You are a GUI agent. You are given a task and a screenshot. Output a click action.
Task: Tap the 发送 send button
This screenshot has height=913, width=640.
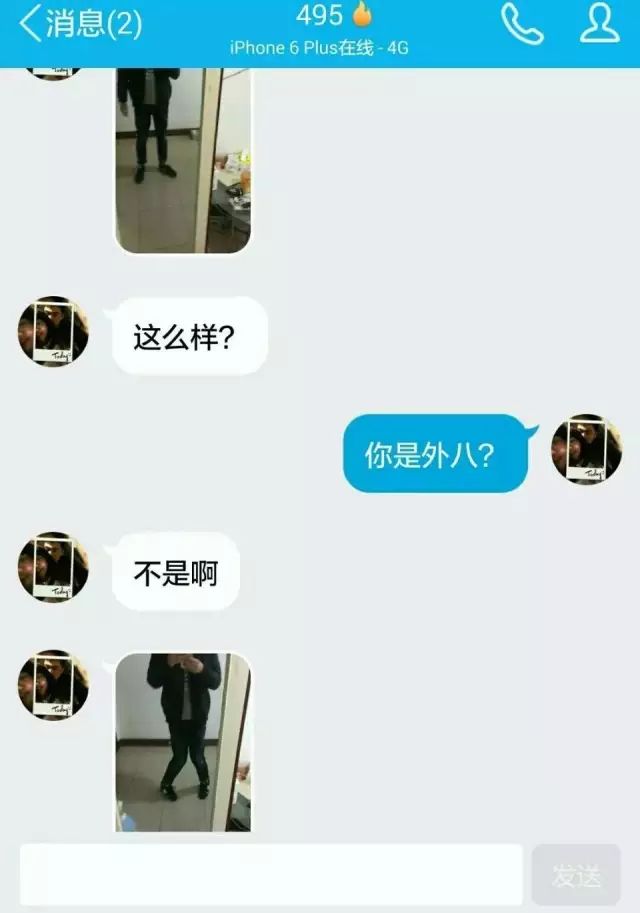[x=576, y=876]
